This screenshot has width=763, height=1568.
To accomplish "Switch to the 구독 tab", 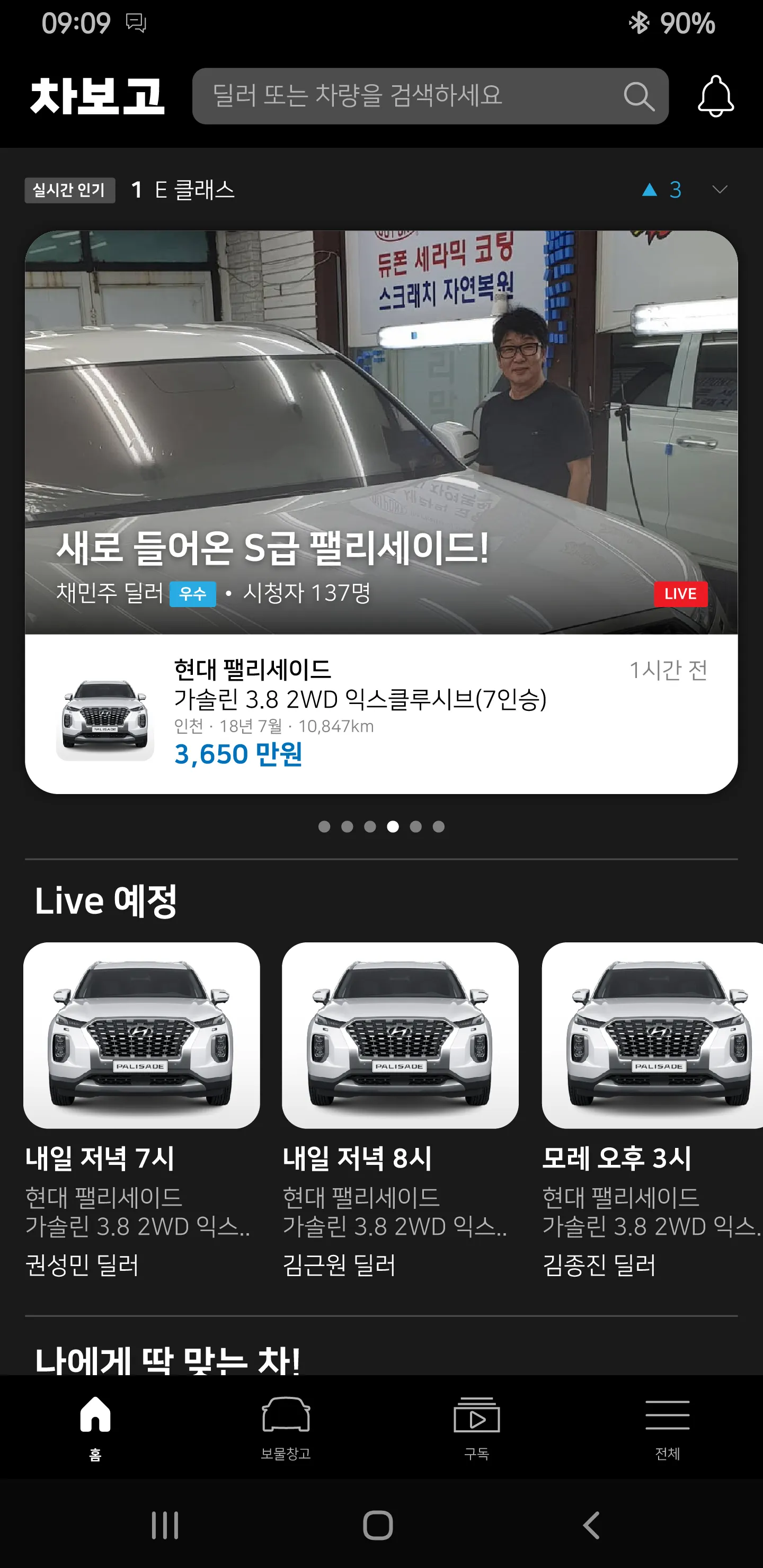I will click(477, 1428).
